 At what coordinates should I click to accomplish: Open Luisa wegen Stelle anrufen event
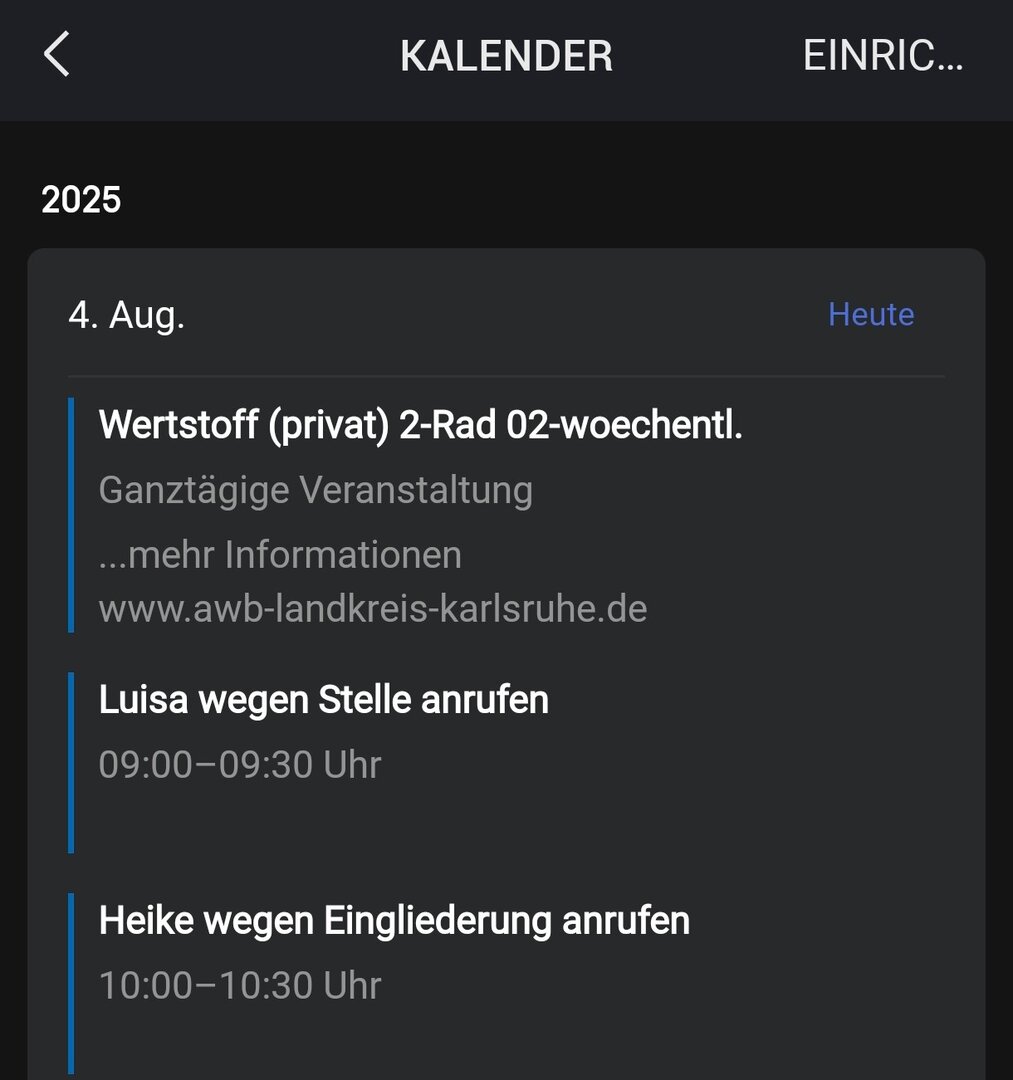pos(324,701)
